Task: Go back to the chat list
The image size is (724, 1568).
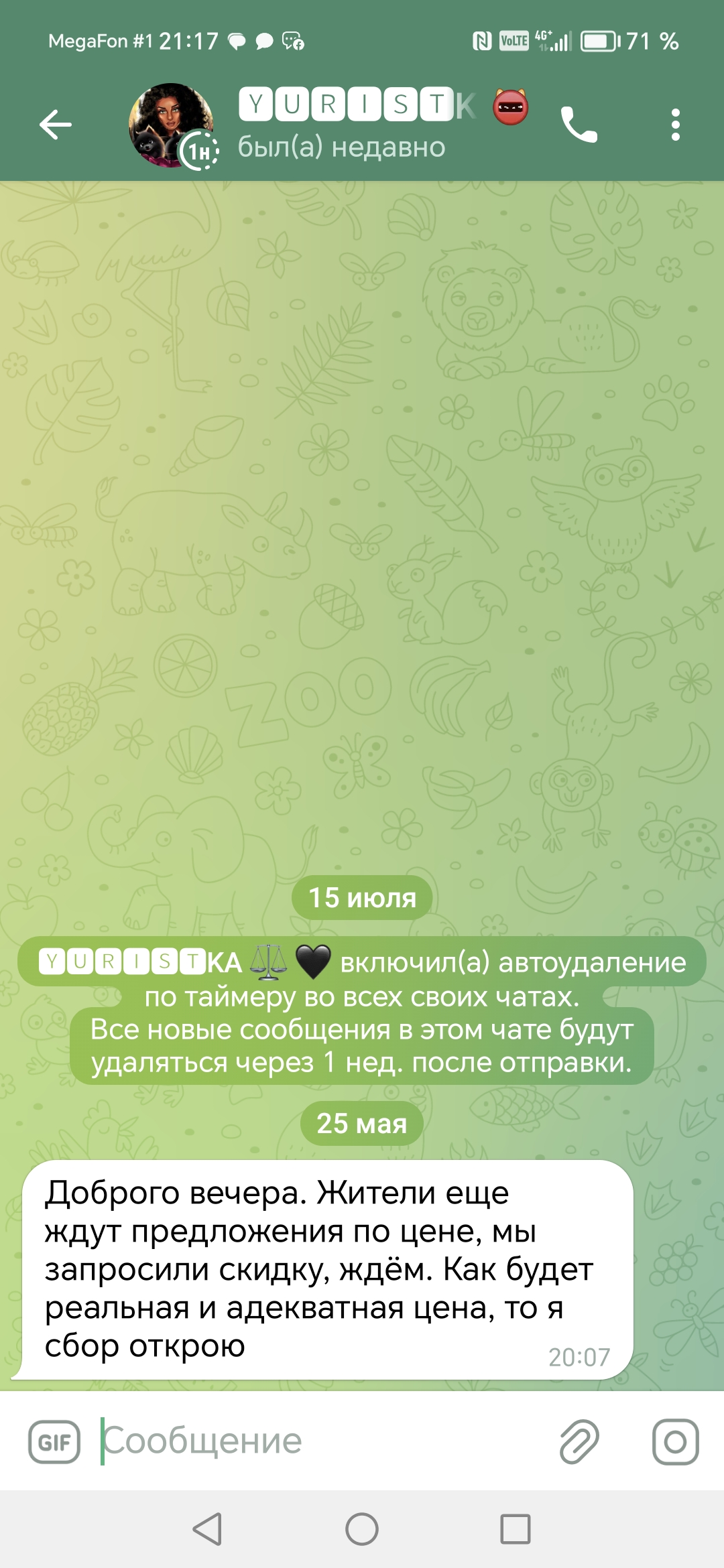Action: point(56,125)
